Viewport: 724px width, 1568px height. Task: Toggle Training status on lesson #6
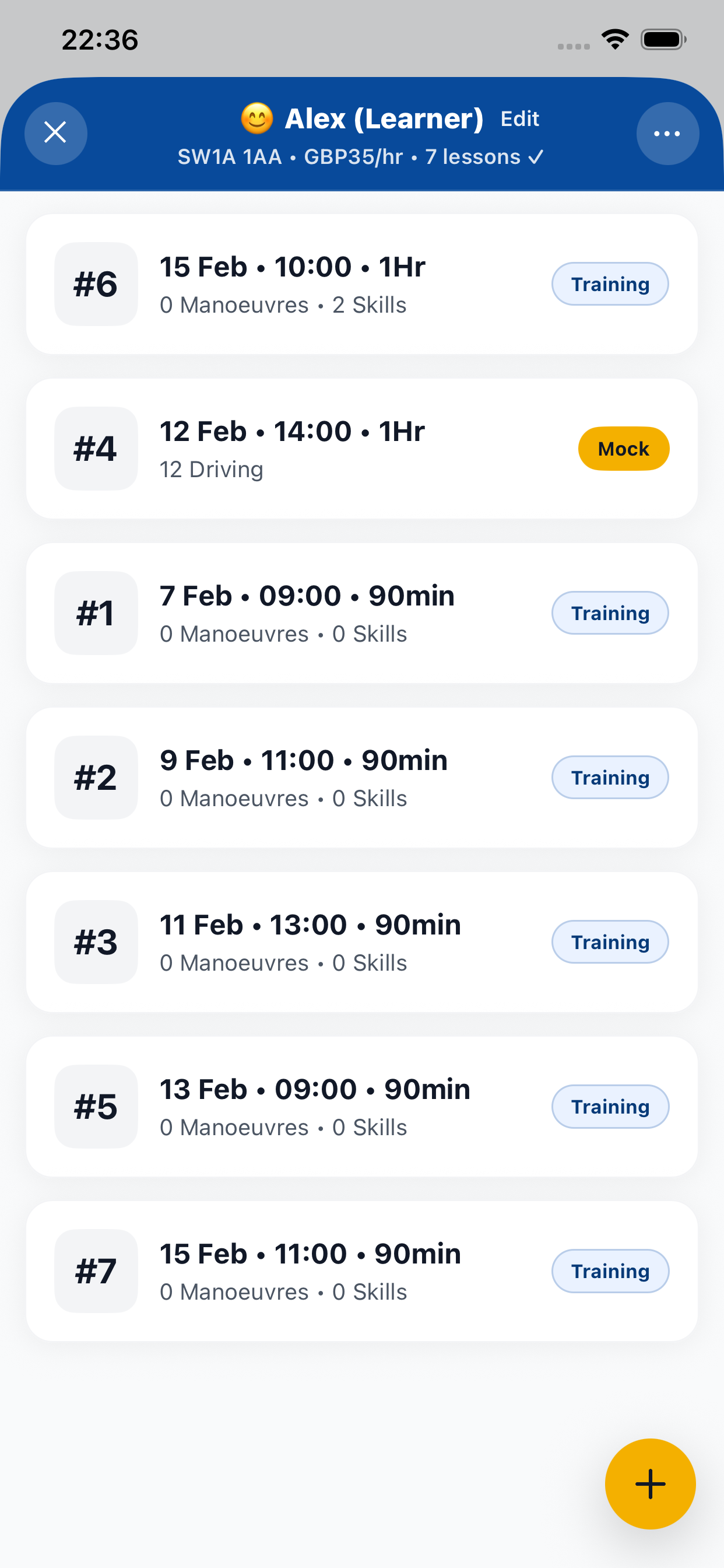pos(610,283)
